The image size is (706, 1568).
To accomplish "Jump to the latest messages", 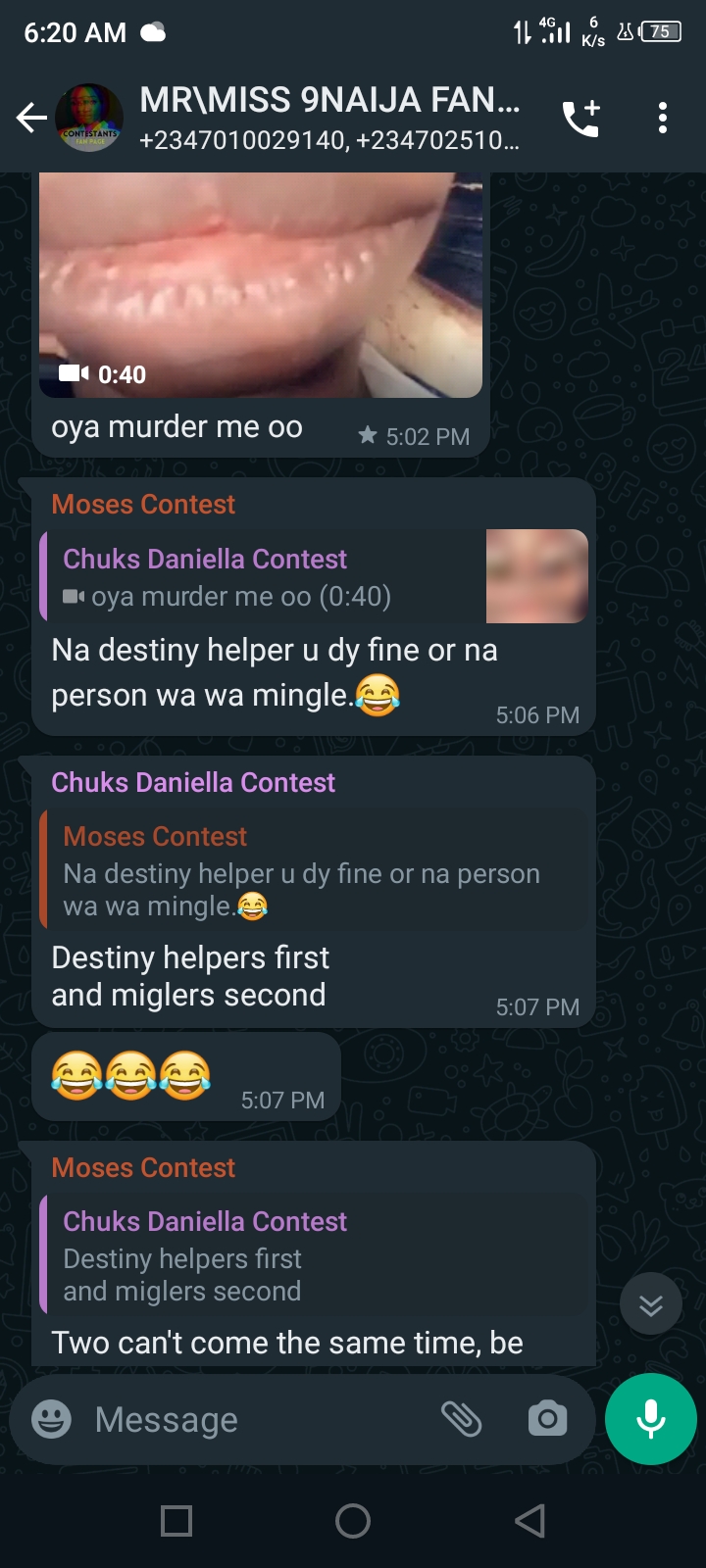I will [650, 1304].
